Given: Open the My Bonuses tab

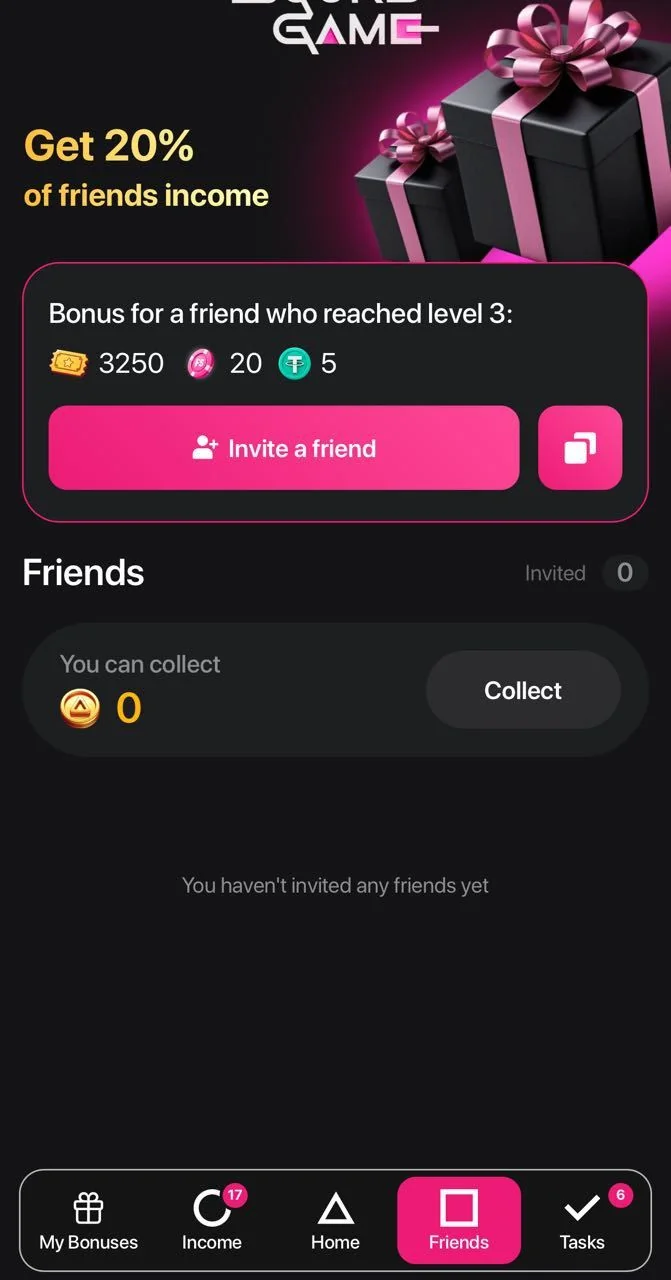Looking at the screenshot, I should [x=88, y=1222].
